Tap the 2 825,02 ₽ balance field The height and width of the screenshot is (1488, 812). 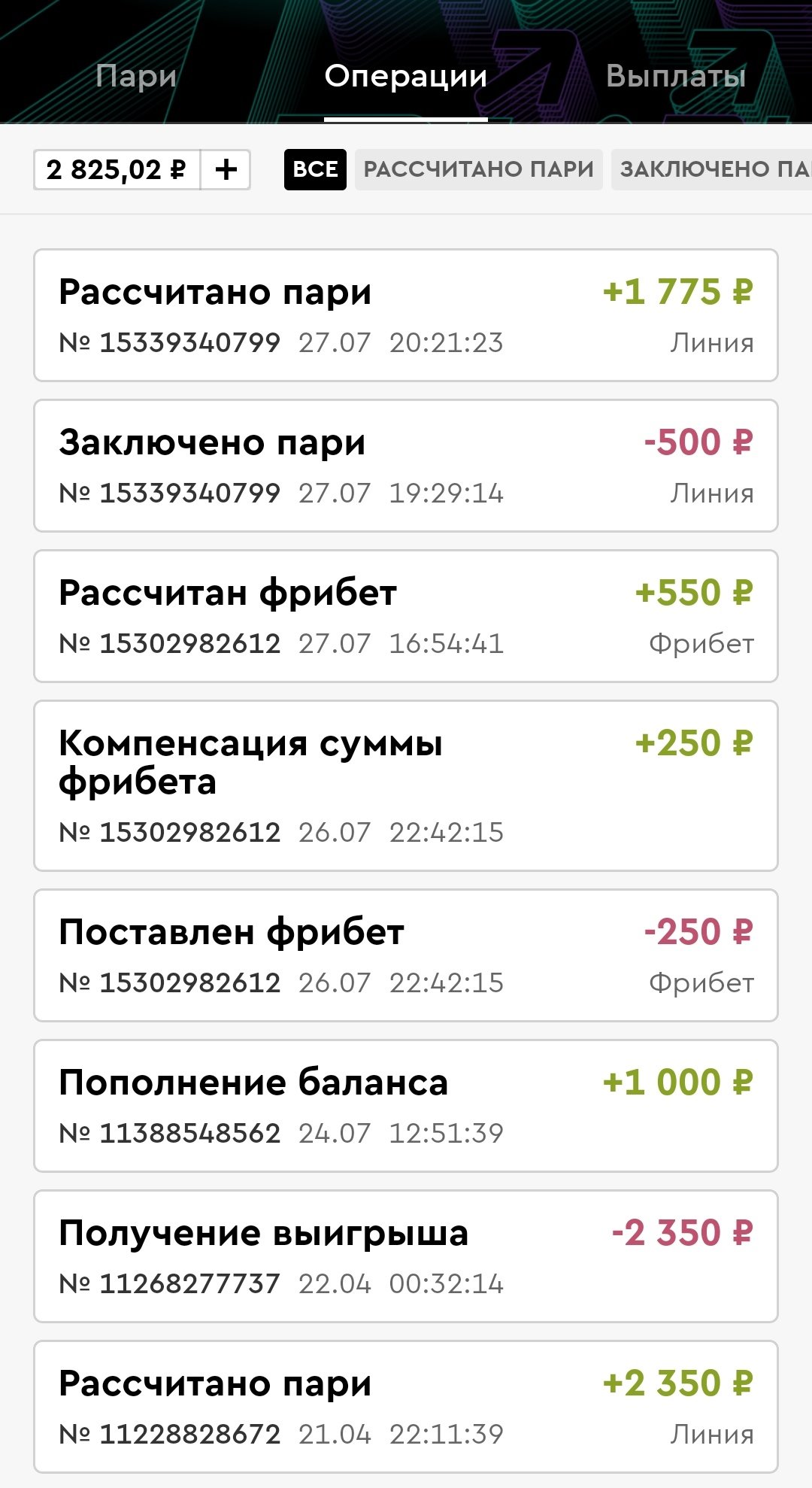tap(117, 170)
